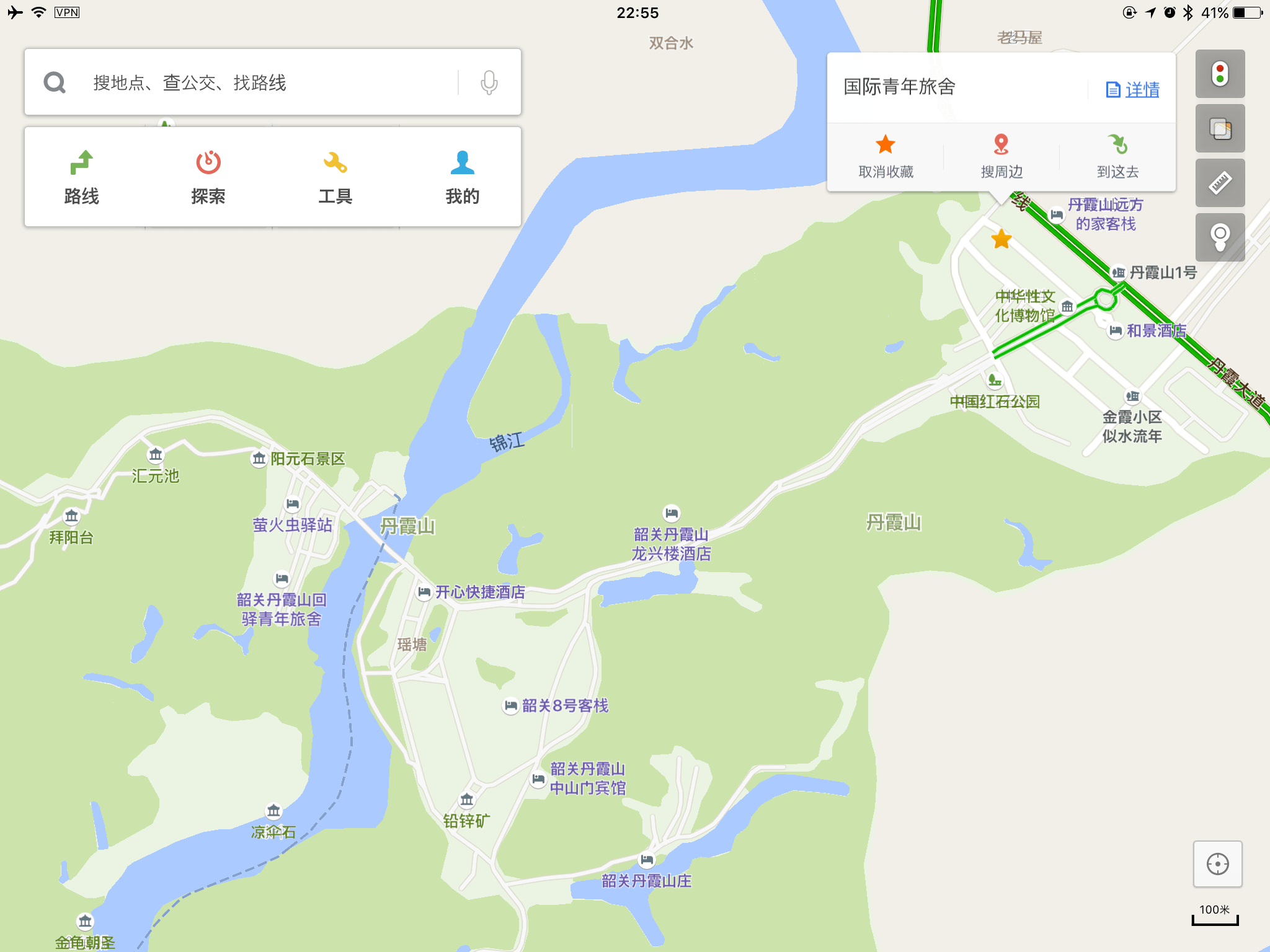
Task: Open the map layers selector
Action: (x=1220, y=128)
